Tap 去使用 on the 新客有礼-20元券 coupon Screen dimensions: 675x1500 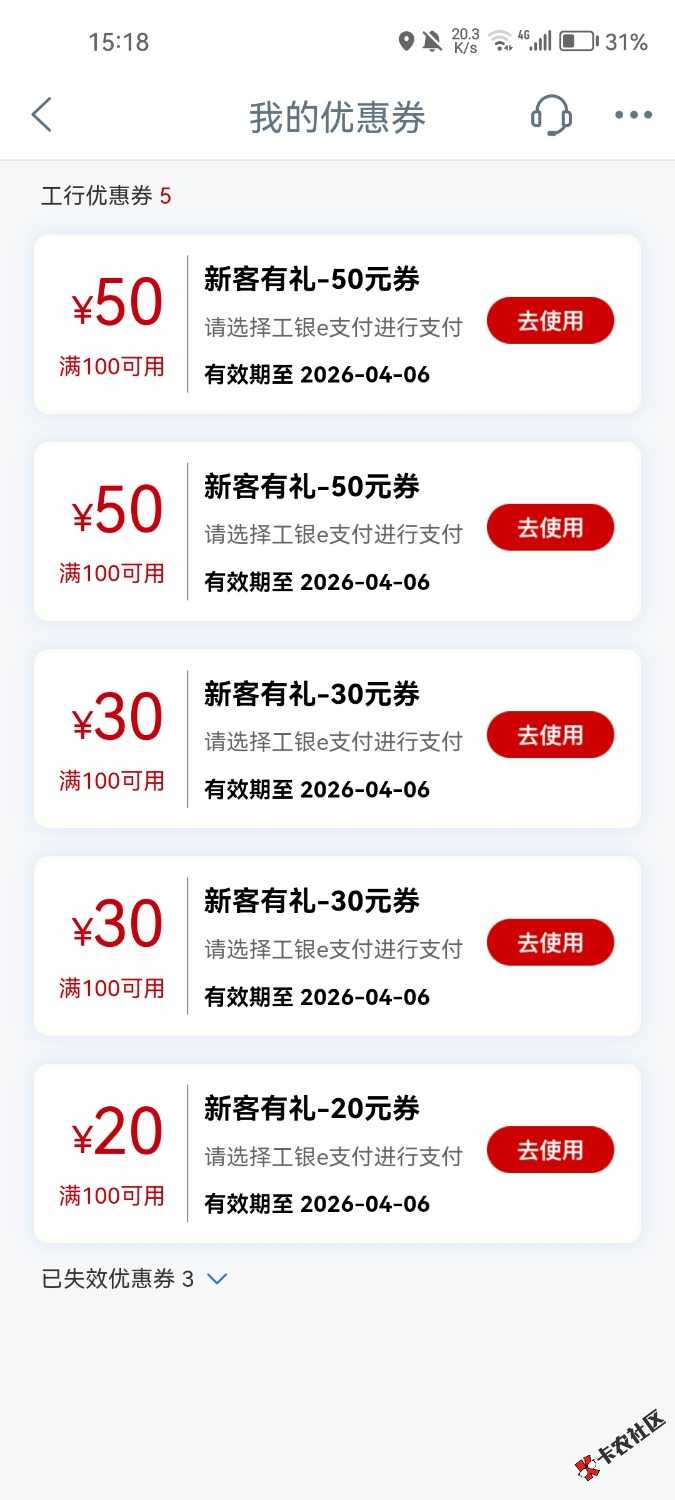550,1150
